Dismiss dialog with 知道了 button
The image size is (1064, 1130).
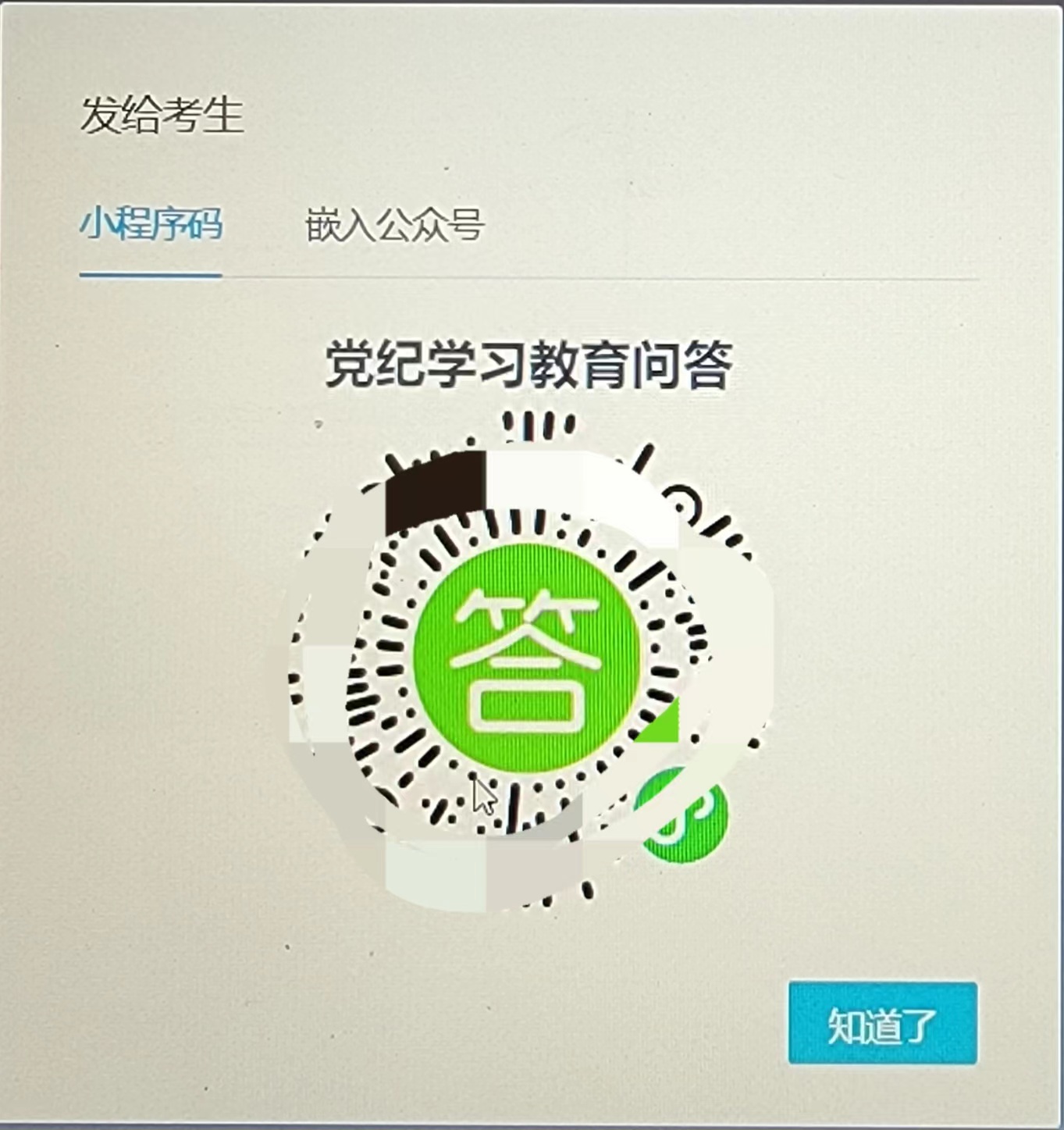point(882,1024)
